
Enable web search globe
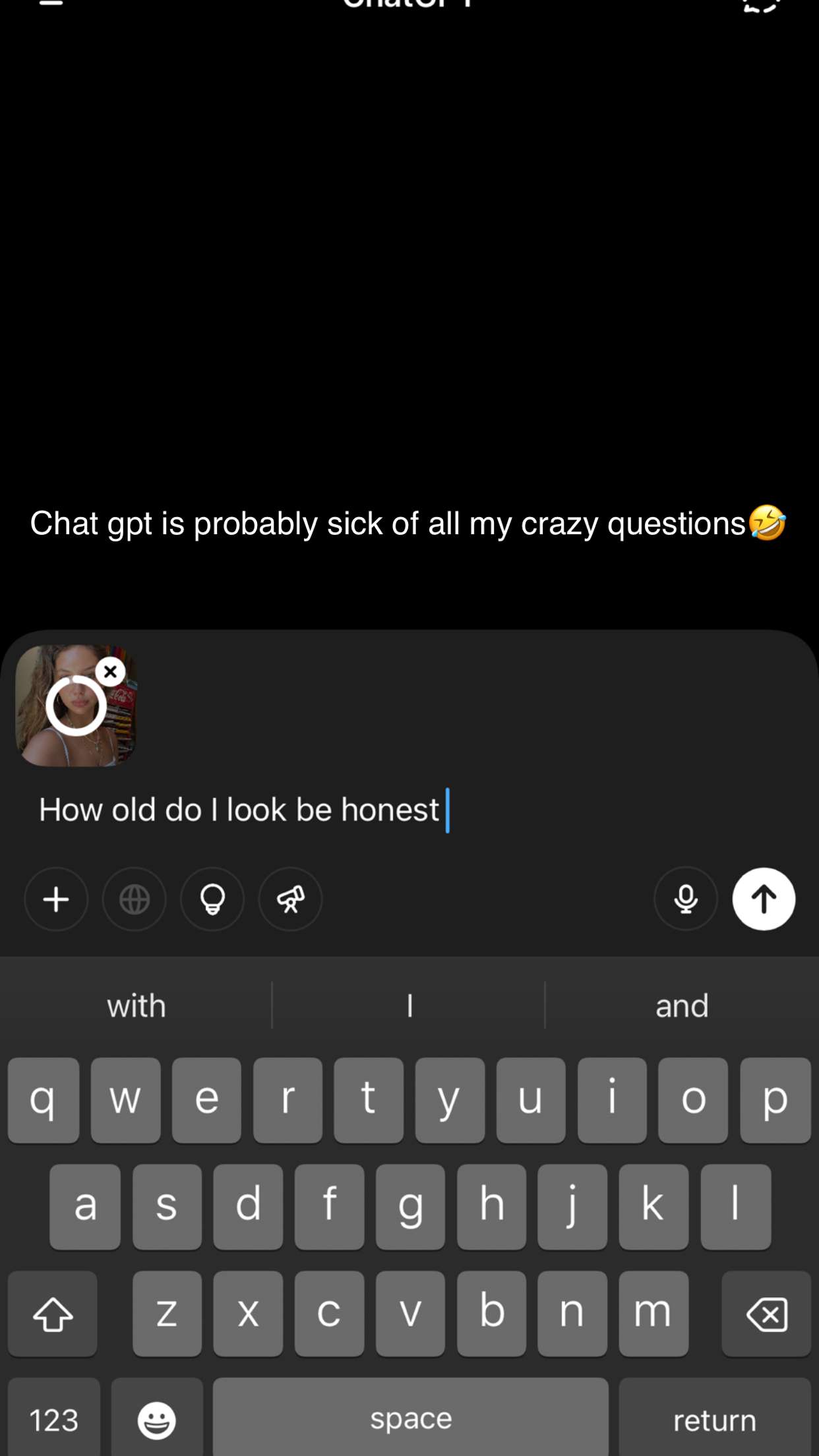pyautogui.click(x=135, y=899)
